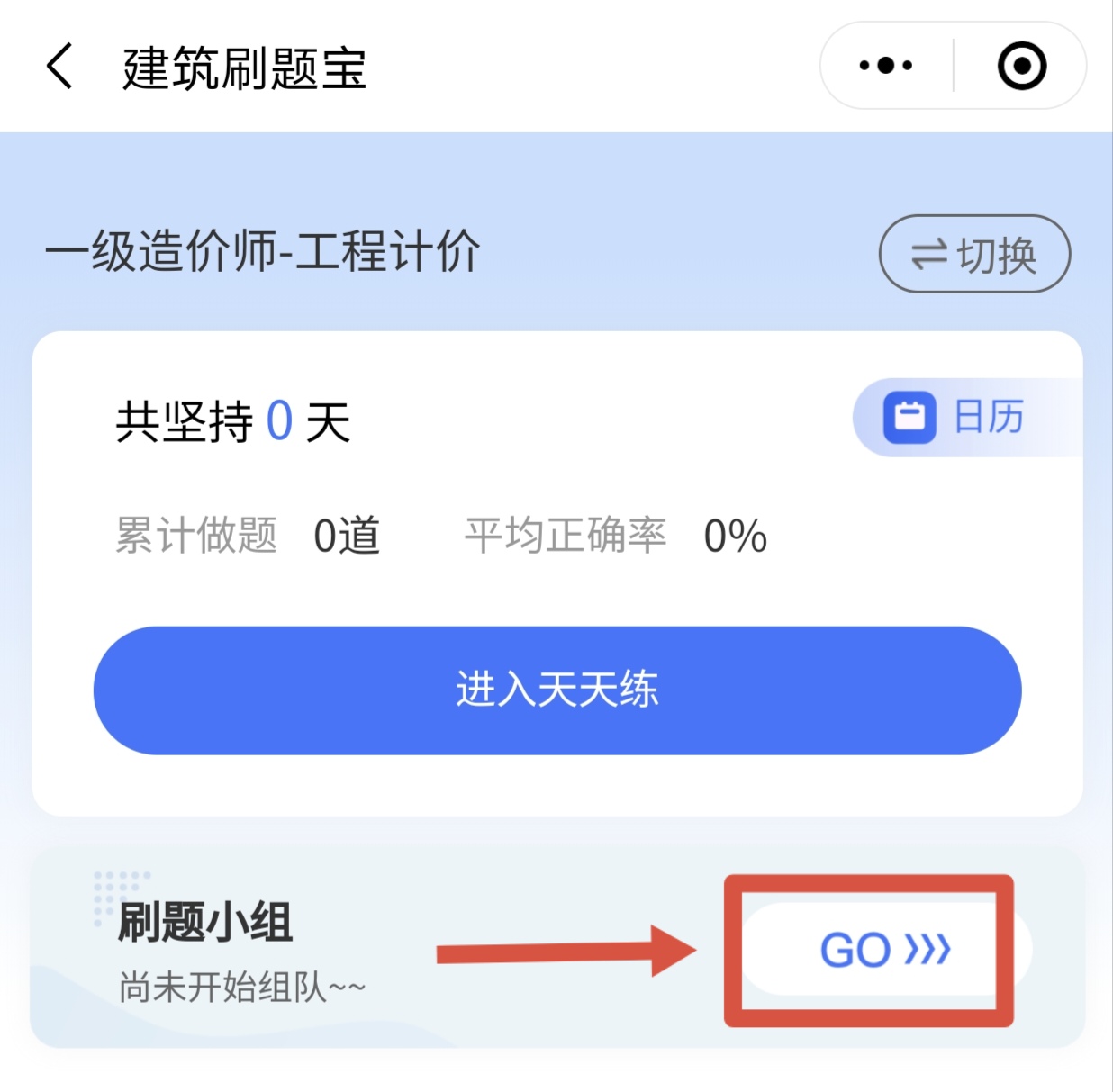Viewport: 1113px width, 1092px height.
Task: Go back from 建筑刷题宝
Action: click(x=59, y=67)
